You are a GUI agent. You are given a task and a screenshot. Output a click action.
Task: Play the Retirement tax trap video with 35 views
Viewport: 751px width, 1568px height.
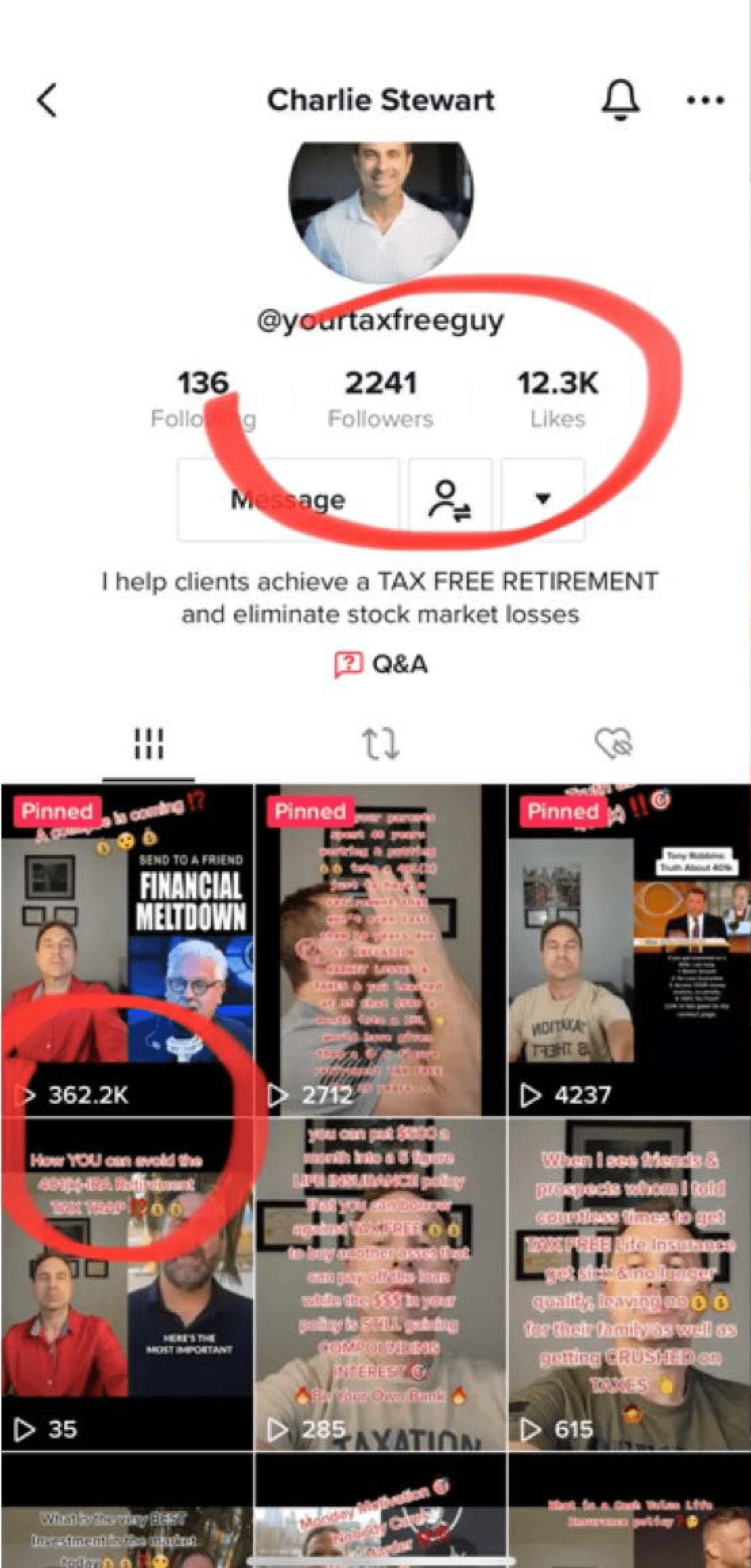127,1286
